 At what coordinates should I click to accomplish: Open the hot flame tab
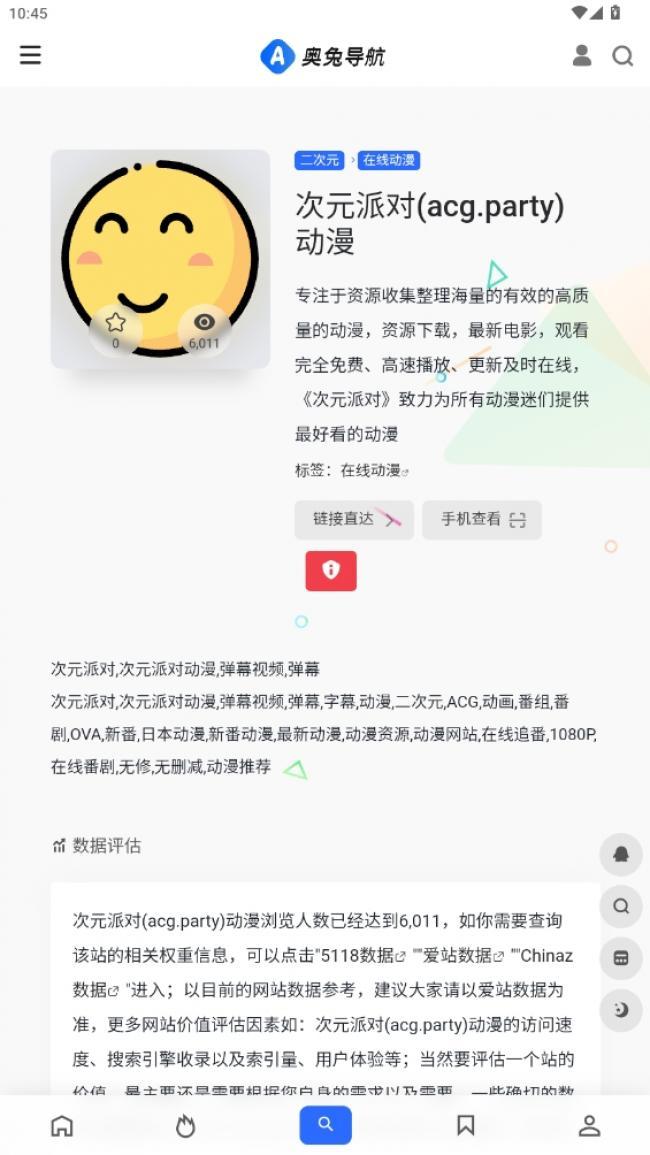coord(185,1126)
